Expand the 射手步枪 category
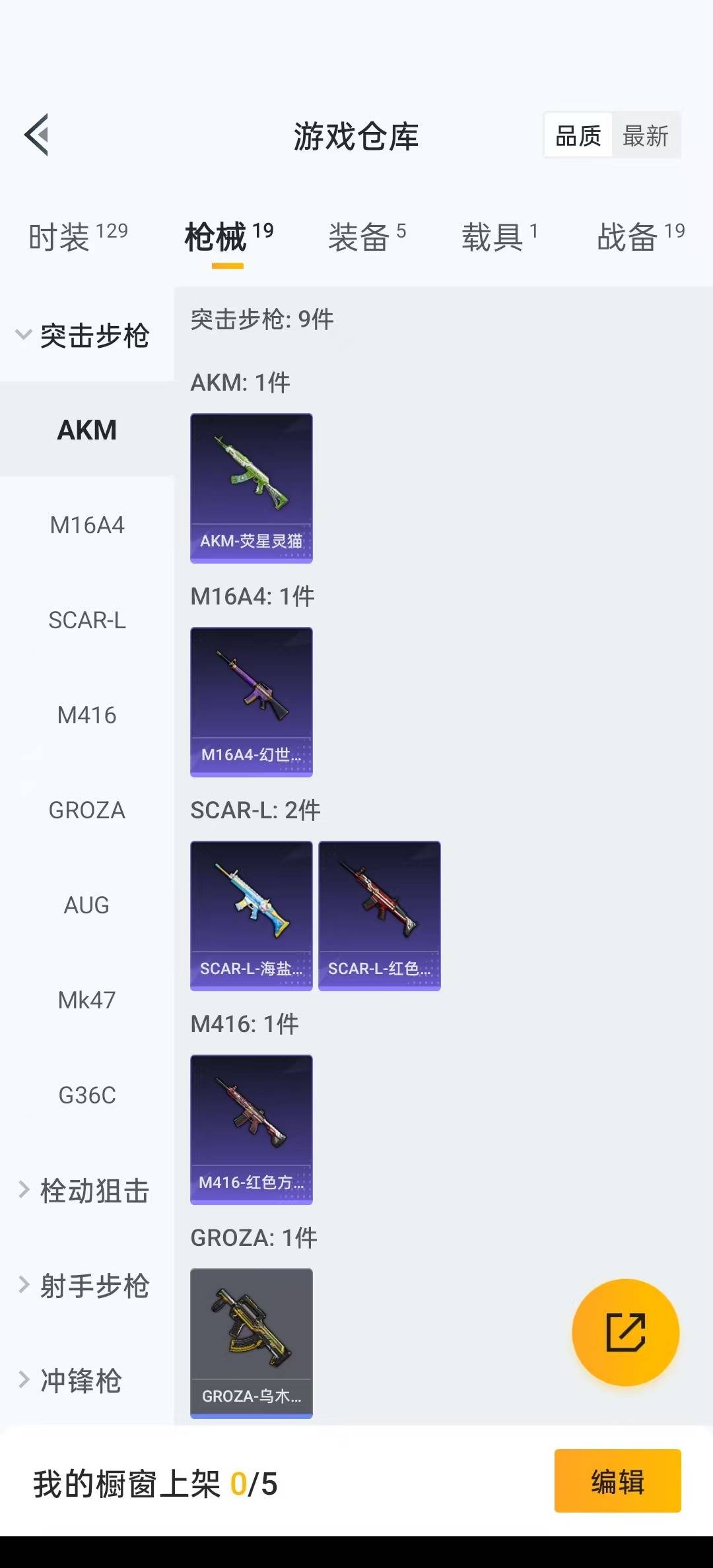This screenshot has height=1568, width=713. 83,1286
